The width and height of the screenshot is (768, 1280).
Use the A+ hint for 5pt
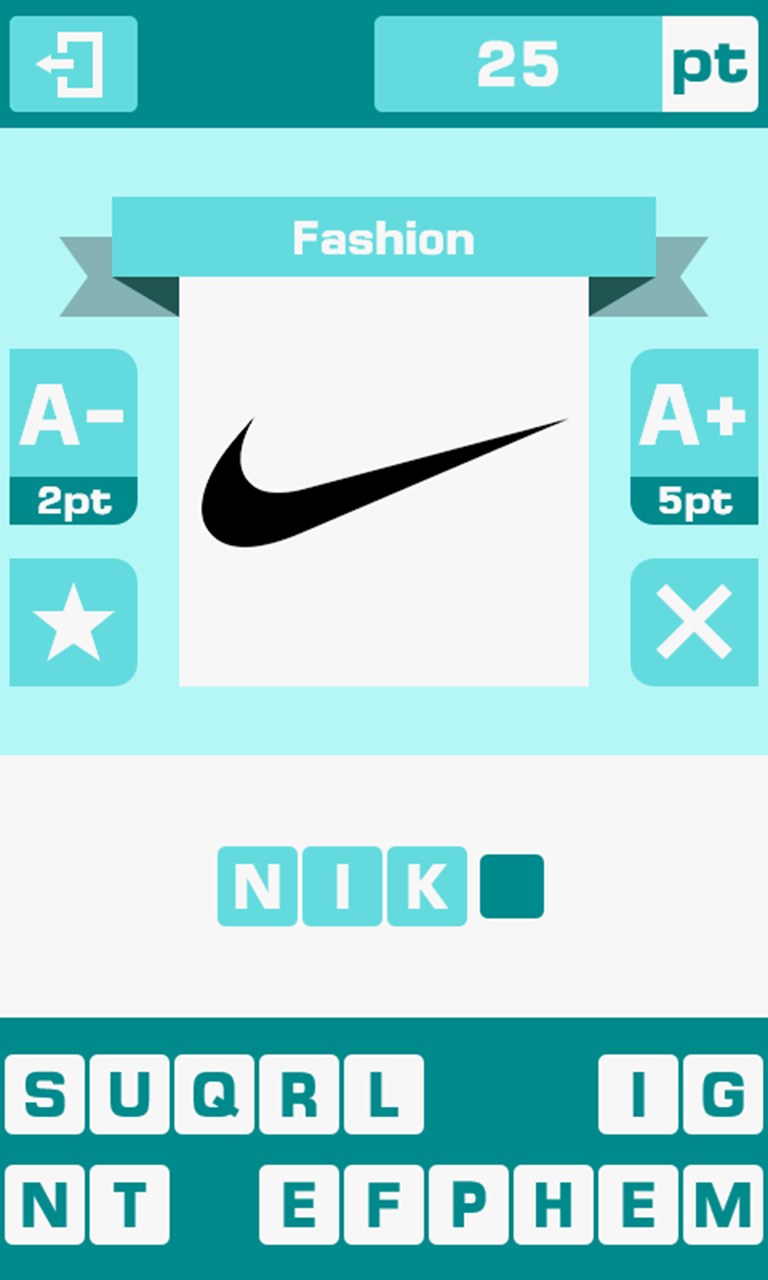tap(694, 436)
